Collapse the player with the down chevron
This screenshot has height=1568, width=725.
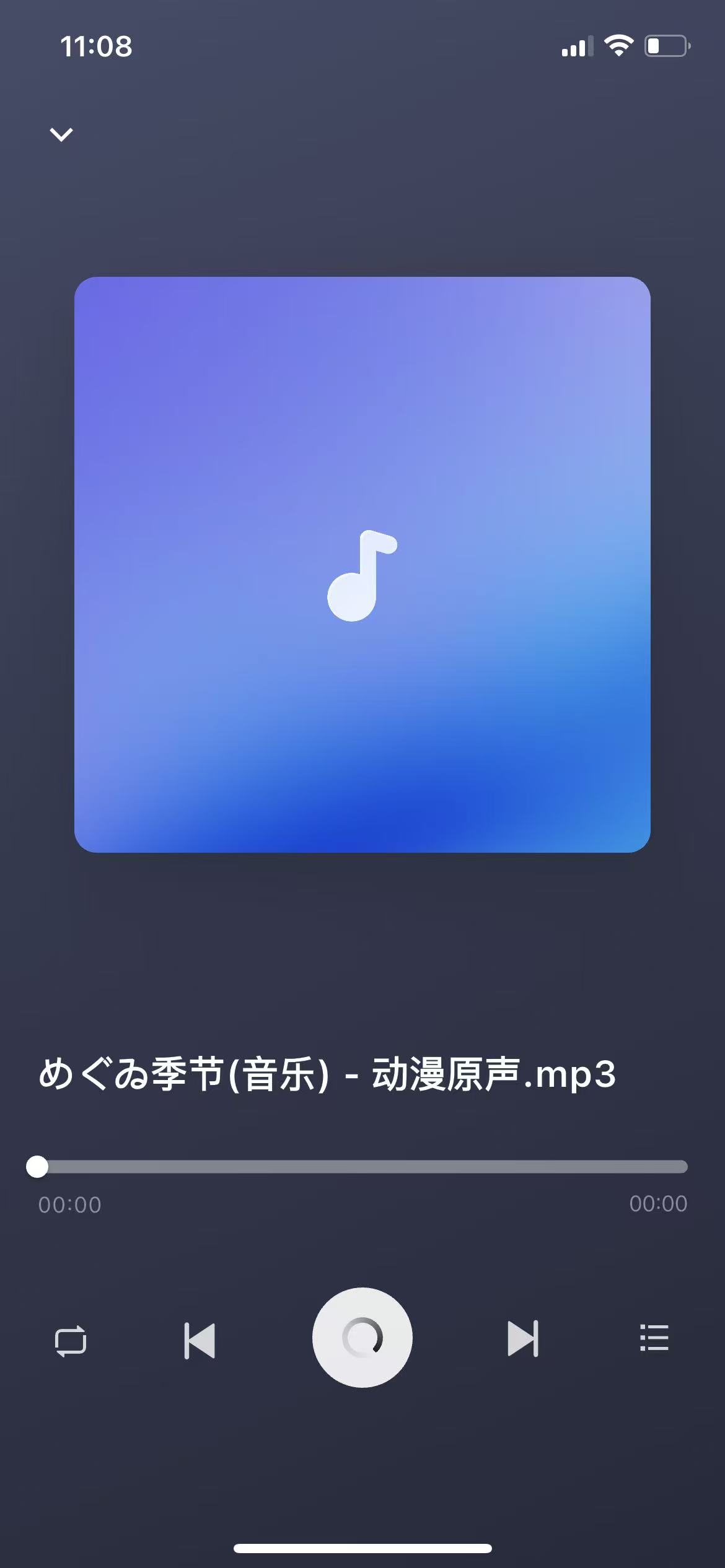pyautogui.click(x=61, y=134)
